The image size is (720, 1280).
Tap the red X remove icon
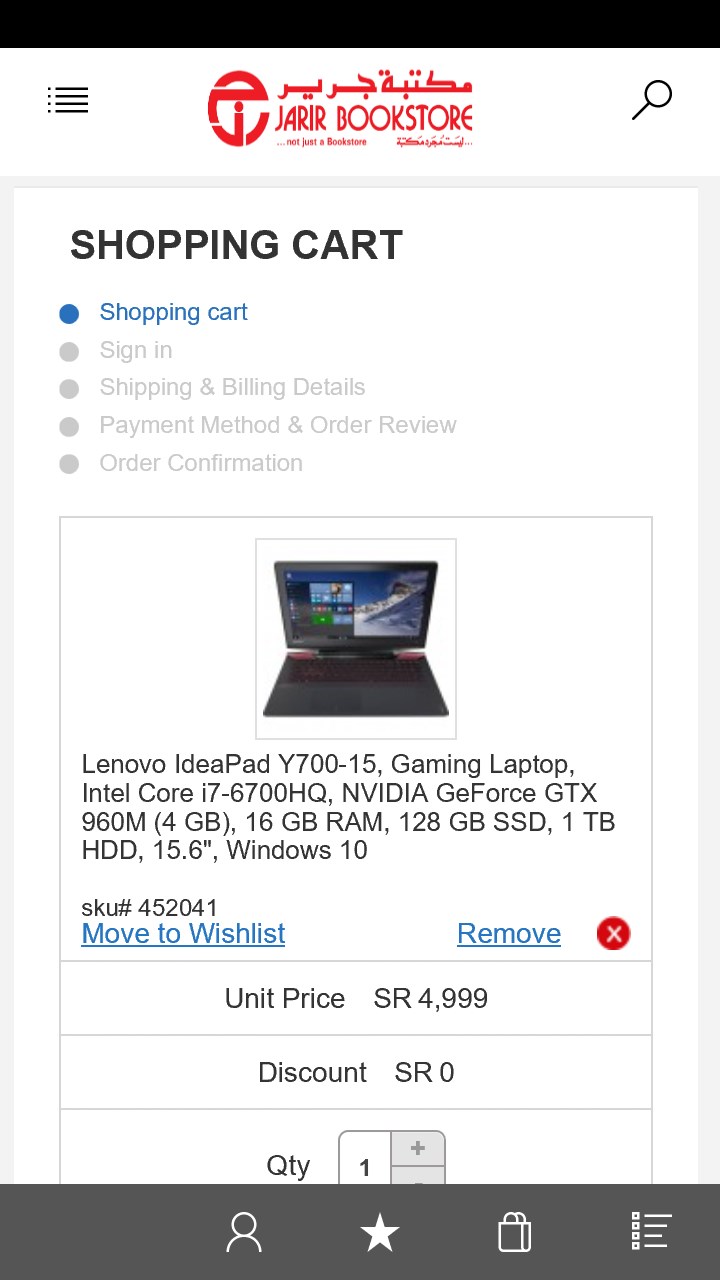(613, 934)
